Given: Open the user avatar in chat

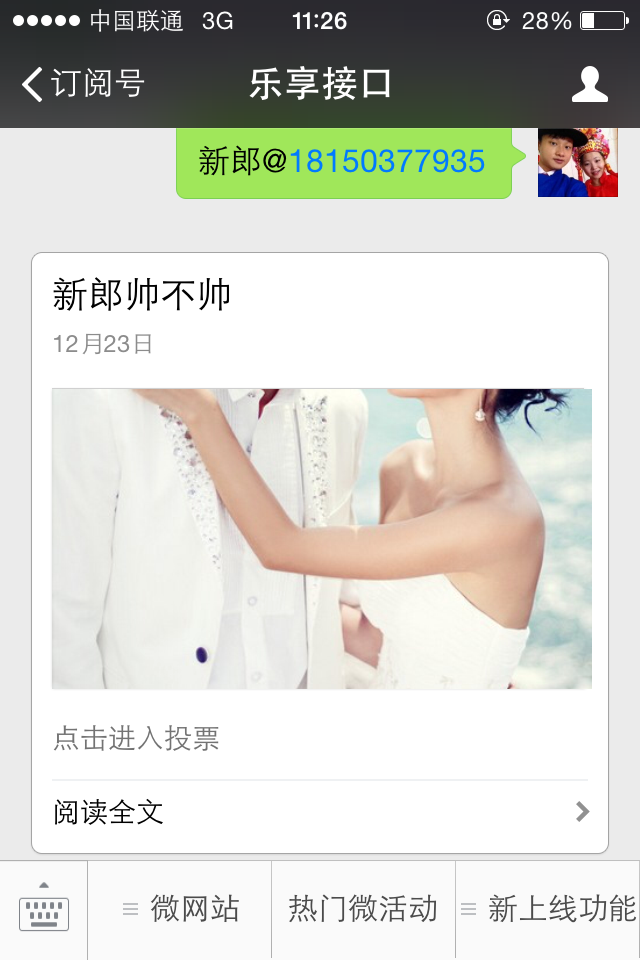Looking at the screenshot, I should pos(577,162).
